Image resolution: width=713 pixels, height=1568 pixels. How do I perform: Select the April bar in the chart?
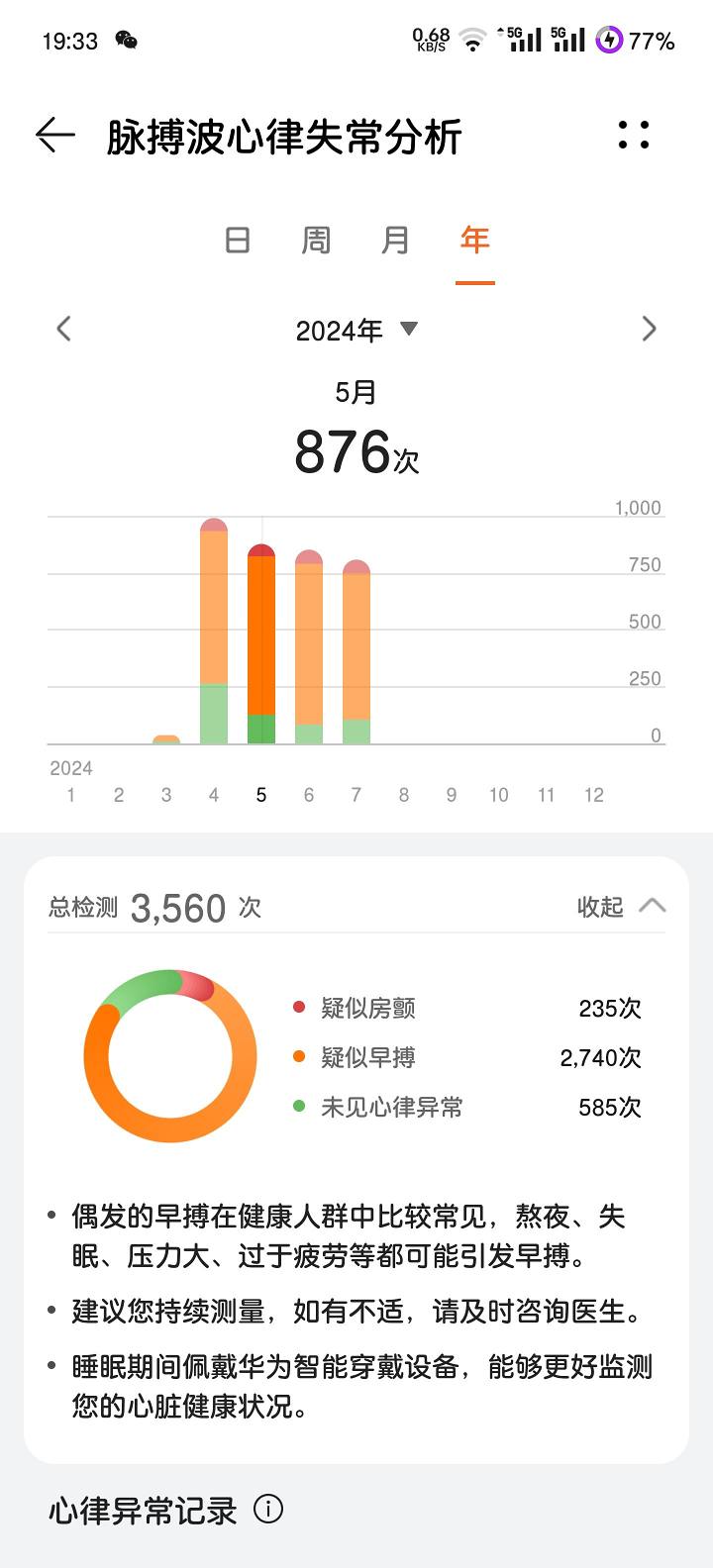coord(214,634)
